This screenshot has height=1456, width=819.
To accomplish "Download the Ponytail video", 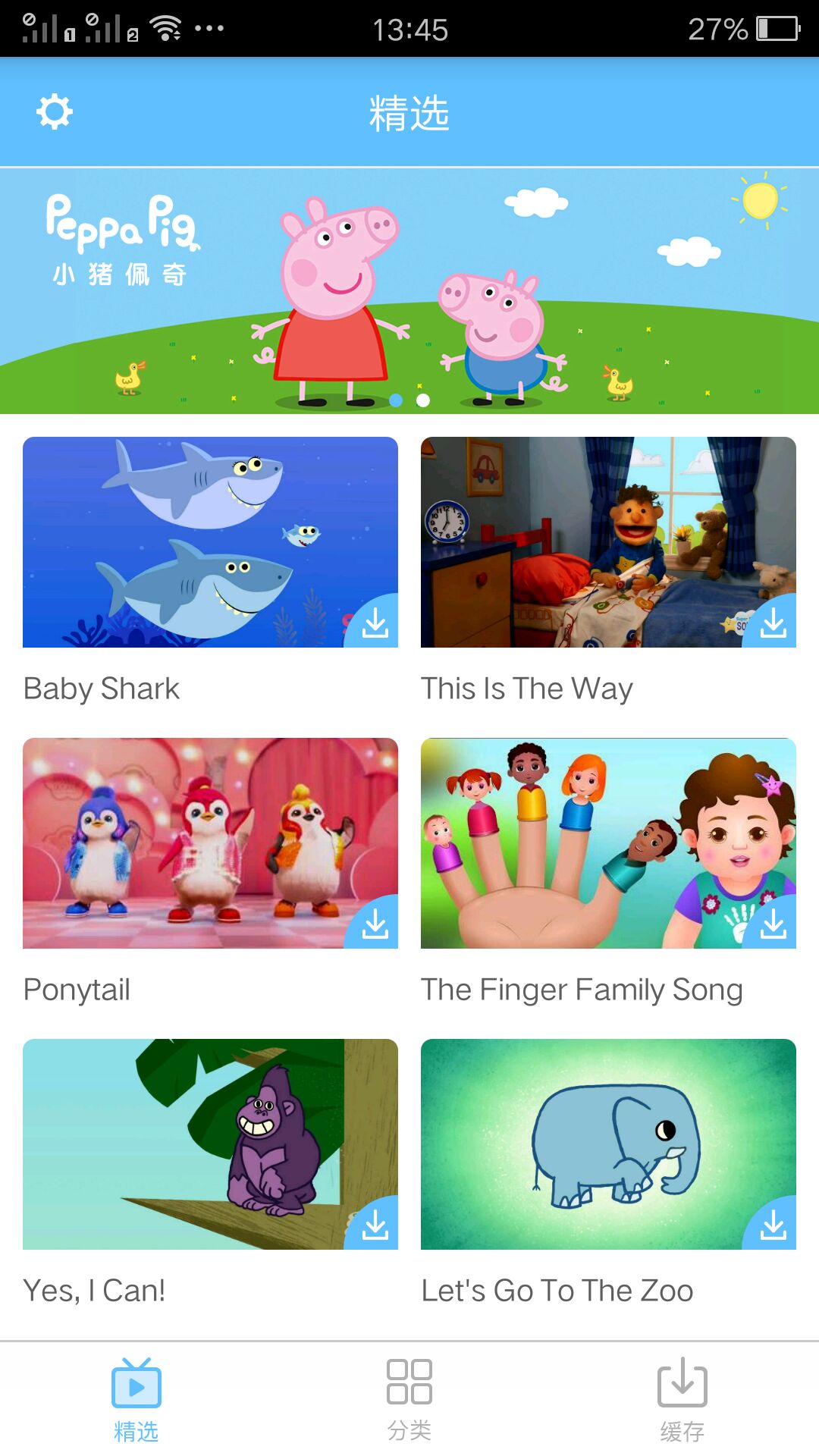I will (375, 924).
